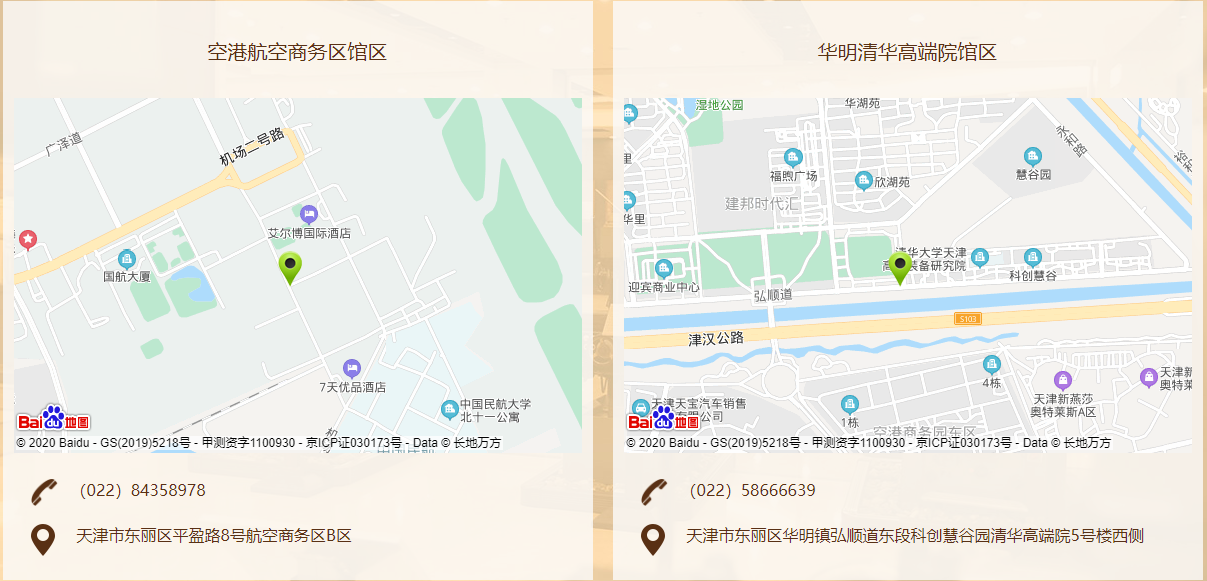1207x581 pixels.
Task: Tap the green pin on the 华明清华高端院馆区 map
Action: pos(900,267)
